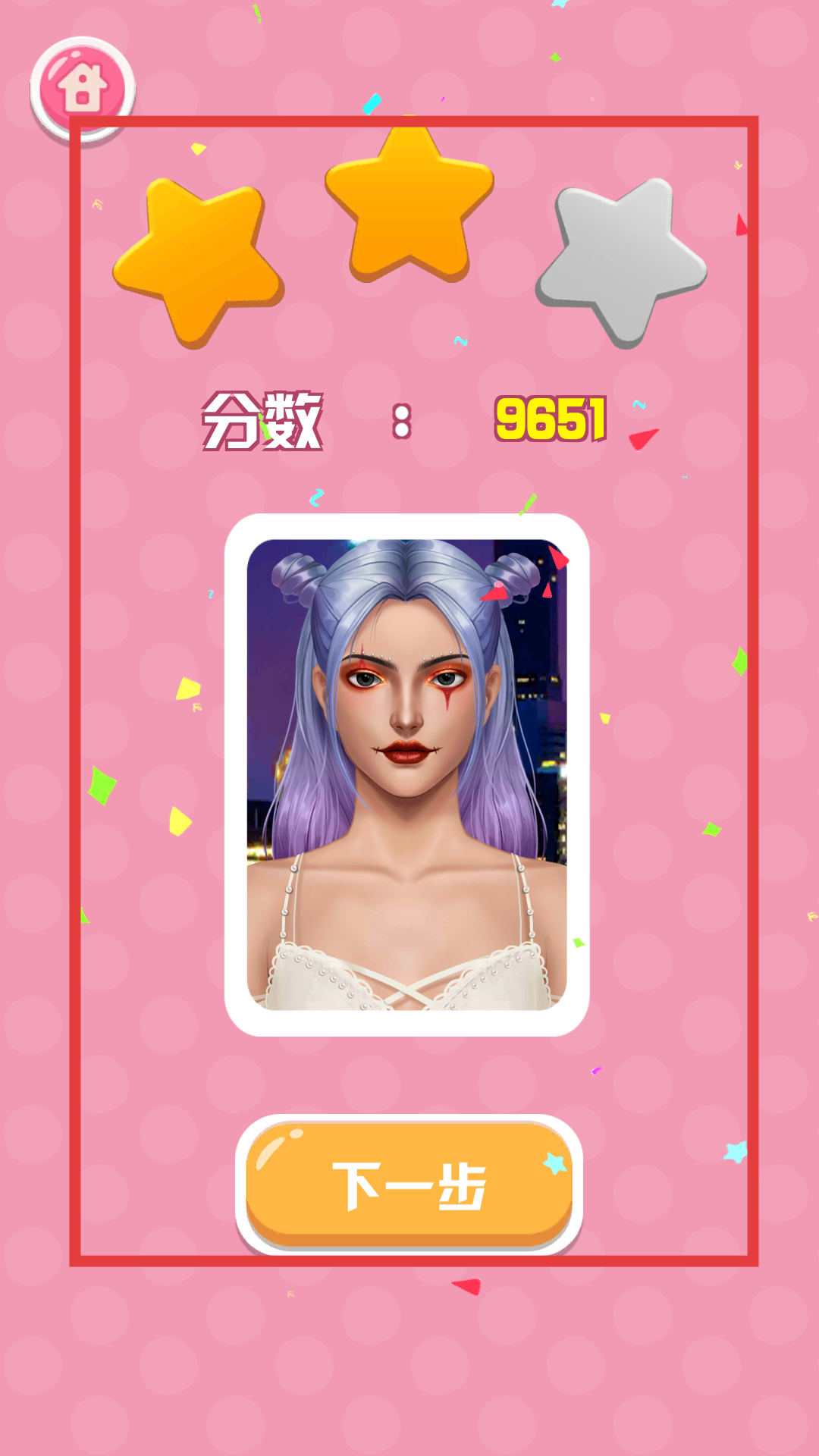Go to the home screen via house icon
This screenshot has width=819, height=1456.
coord(82,88)
